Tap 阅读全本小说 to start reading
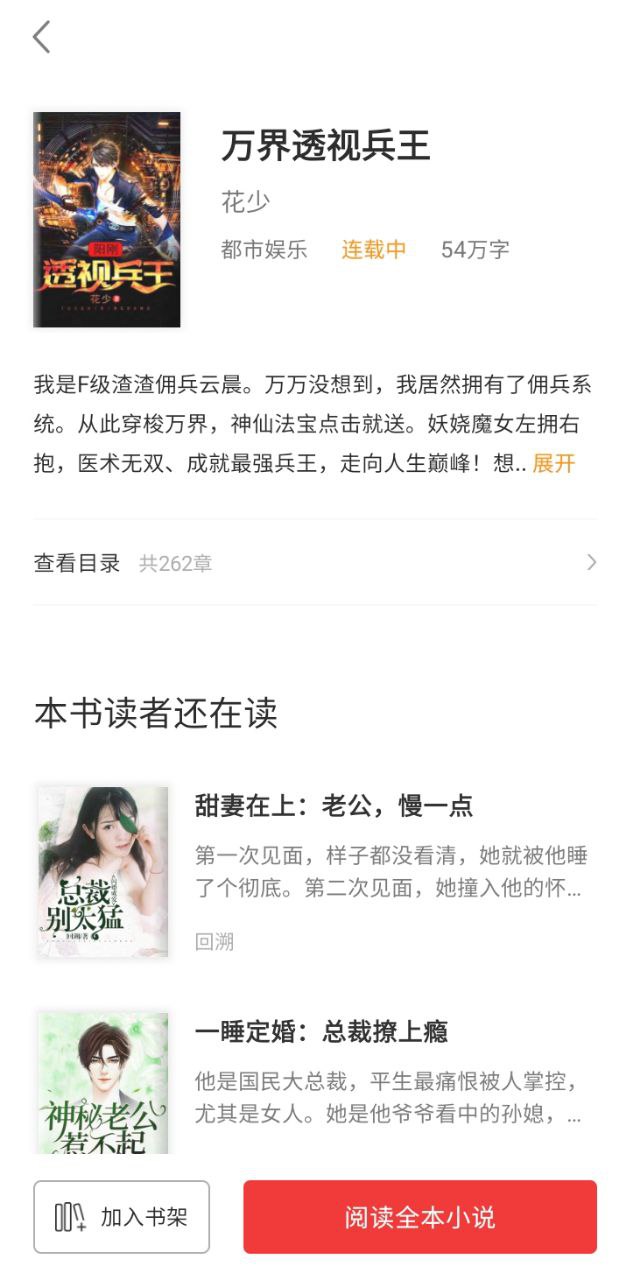 [x=420, y=1217]
